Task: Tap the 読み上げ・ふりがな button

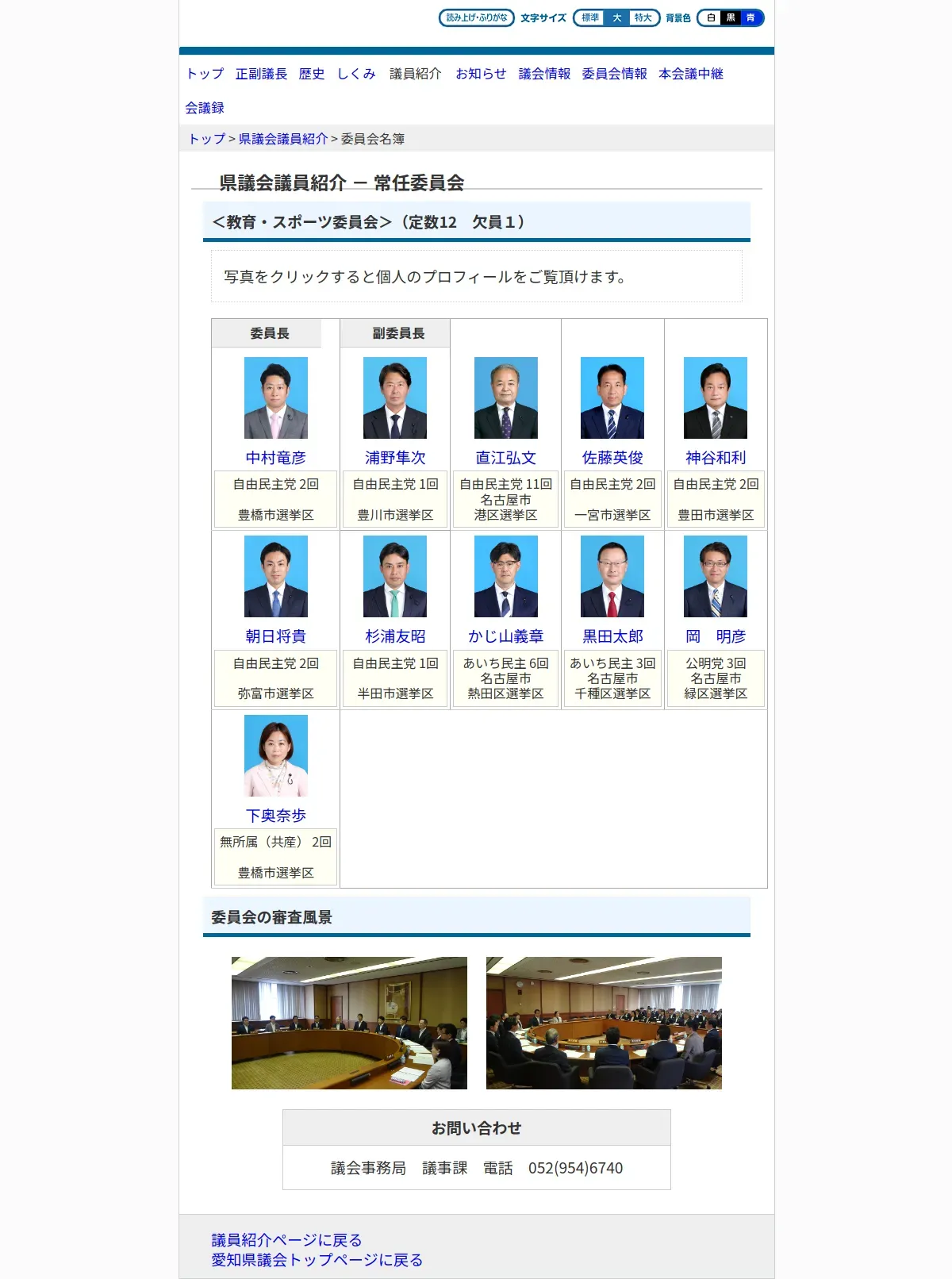Action: click(476, 17)
